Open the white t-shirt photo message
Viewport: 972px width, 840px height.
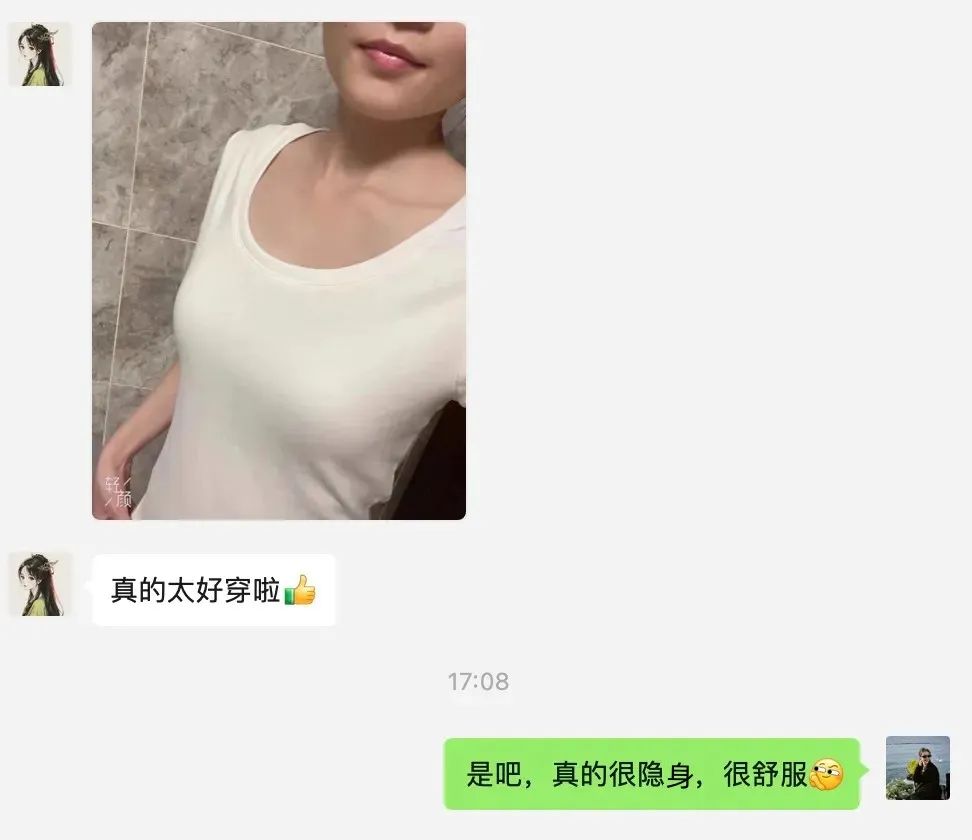[x=279, y=270]
